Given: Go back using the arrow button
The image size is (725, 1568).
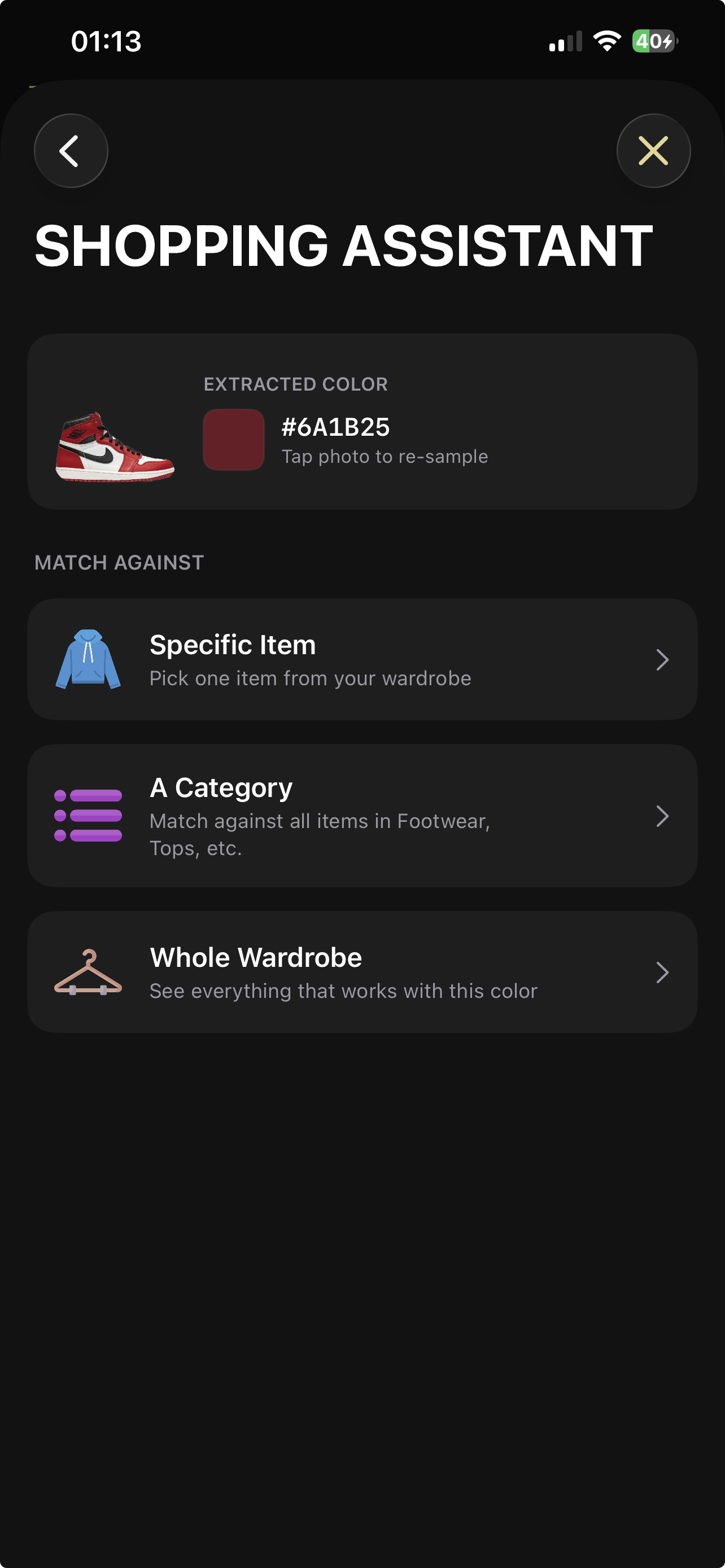Looking at the screenshot, I should point(71,150).
